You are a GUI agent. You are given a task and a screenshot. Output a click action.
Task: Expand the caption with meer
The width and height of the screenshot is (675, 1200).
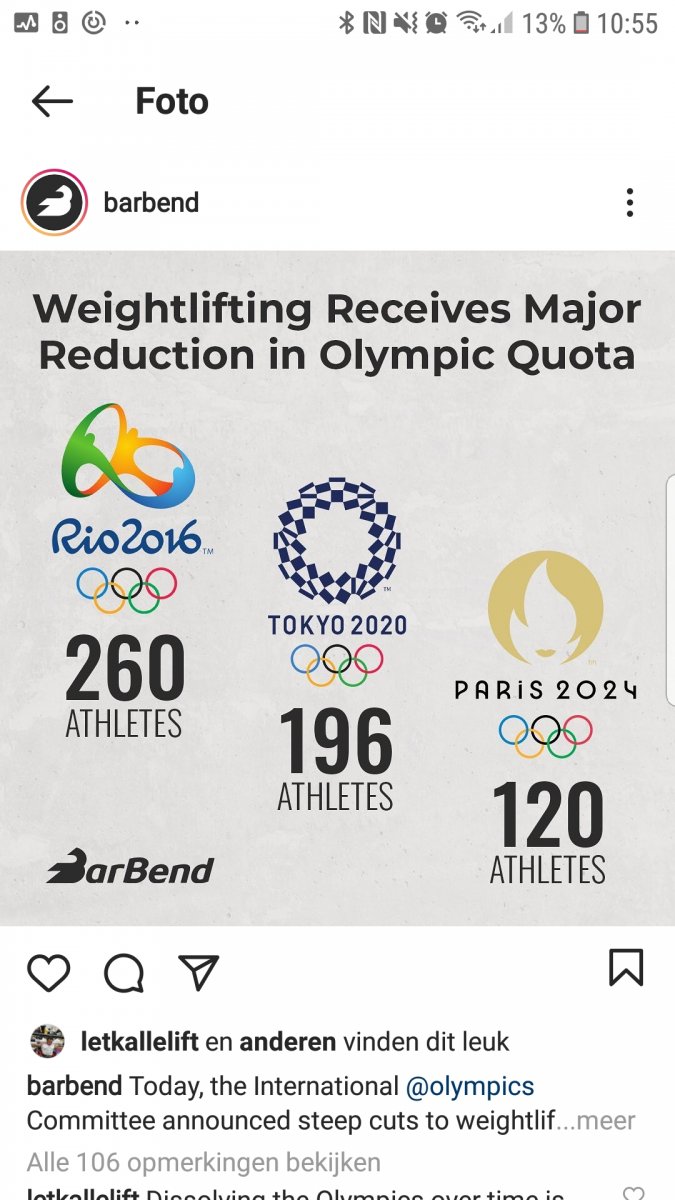[606, 1121]
